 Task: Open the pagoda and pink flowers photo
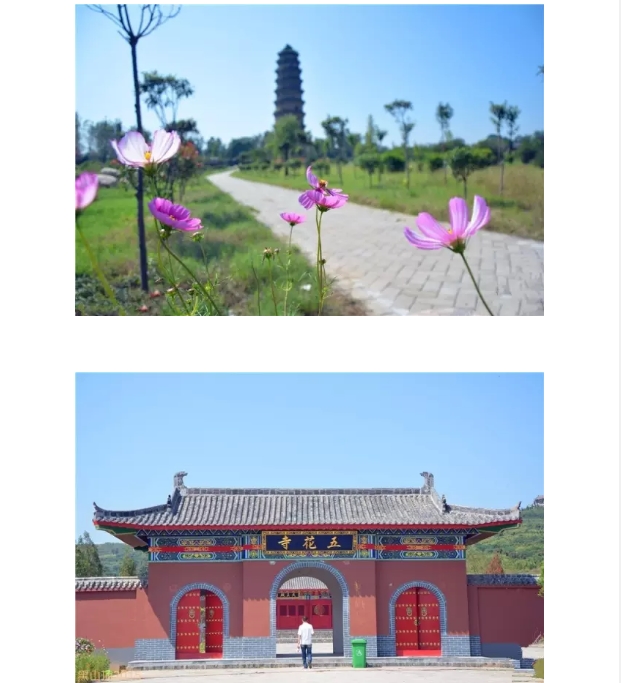tap(309, 160)
